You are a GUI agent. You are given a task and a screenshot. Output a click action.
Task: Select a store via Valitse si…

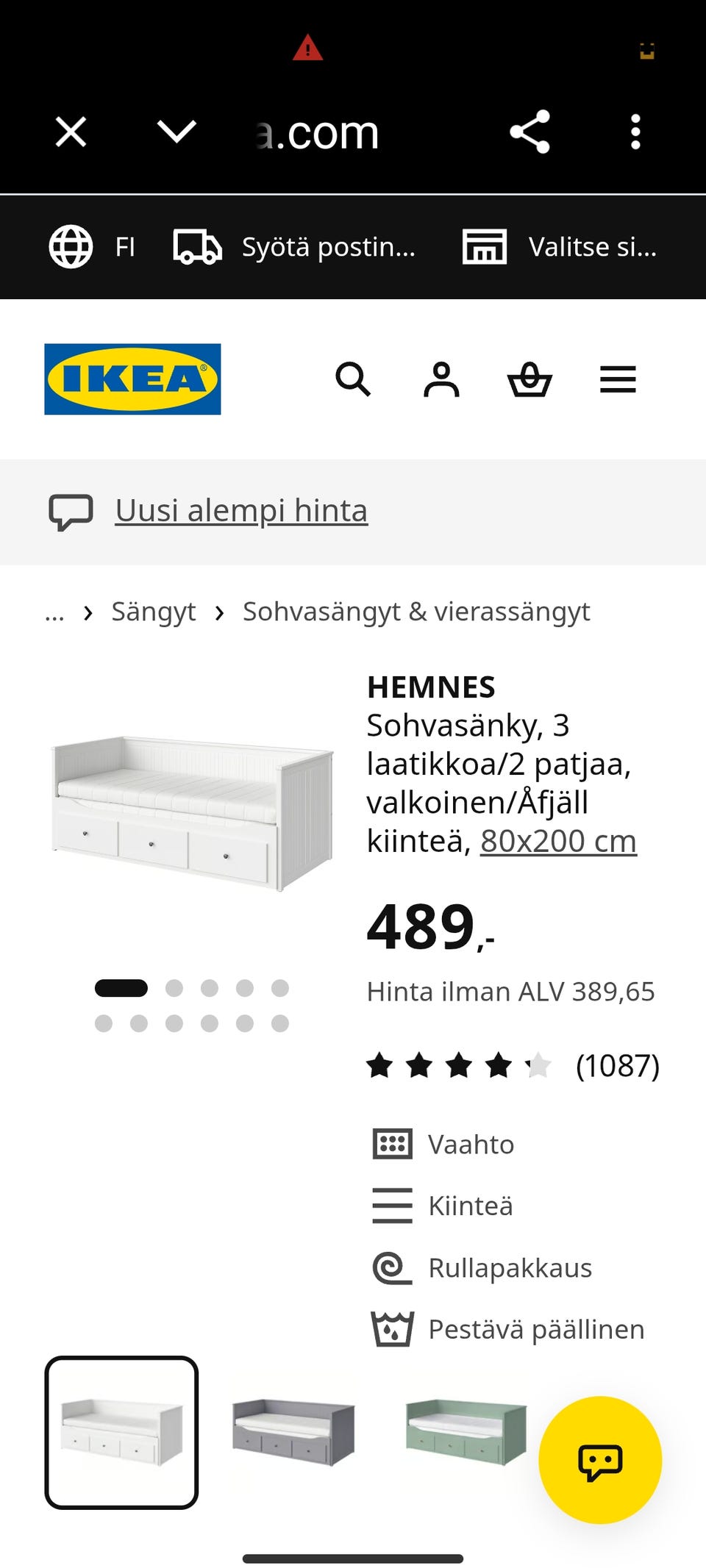(559, 246)
